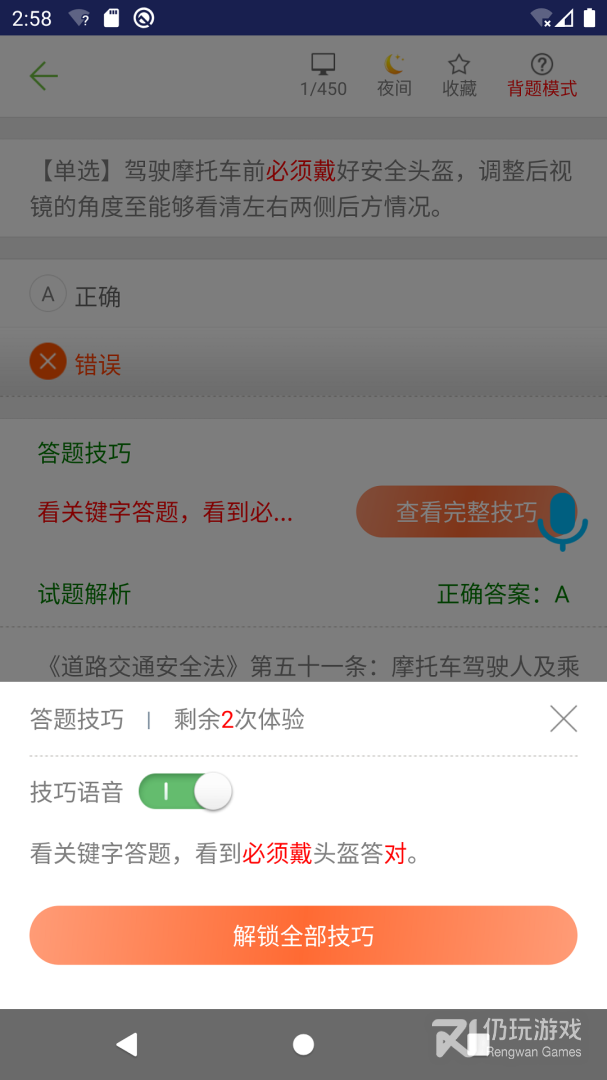607x1080 pixels.
Task: Close the 答题技巧 bottom sheet
Action: pos(563,718)
